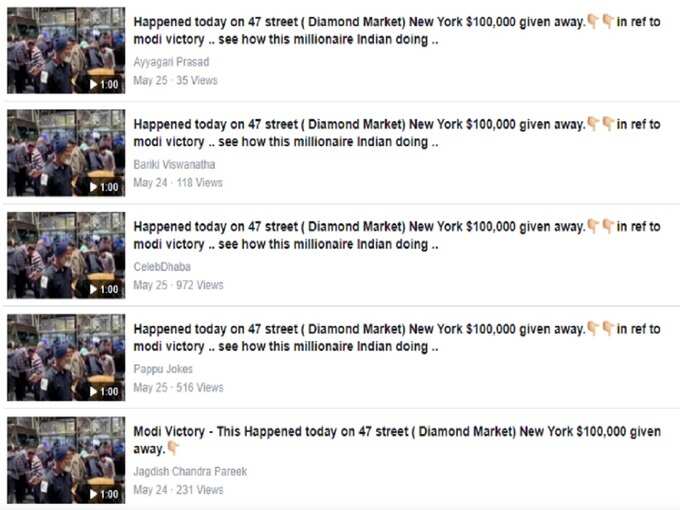Play the video by Jagdish Chandra Pareek

(66, 460)
